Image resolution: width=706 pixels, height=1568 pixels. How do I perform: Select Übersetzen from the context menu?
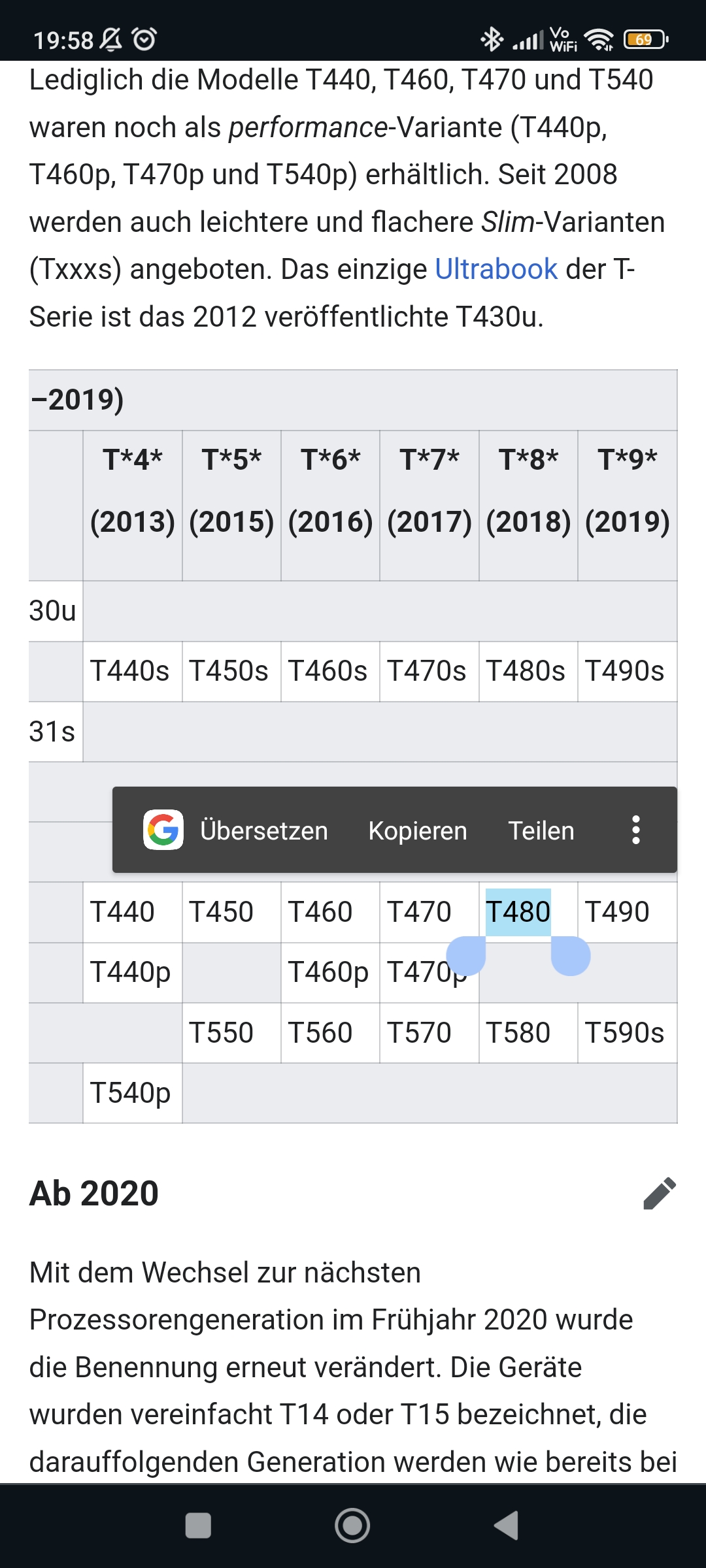[x=263, y=830]
